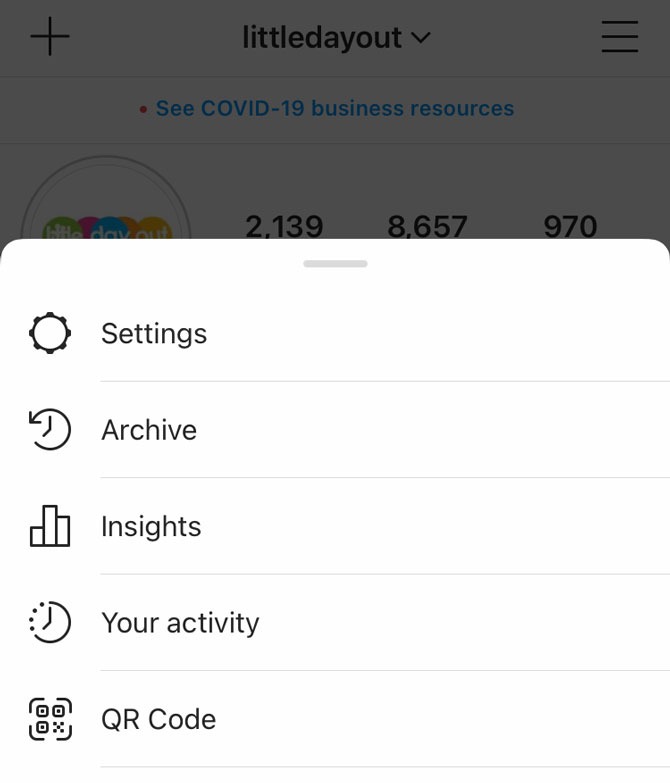Screen dimensions: 670x783
Task: Expand the littledayout account switcher
Action: (x=336, y=38)
